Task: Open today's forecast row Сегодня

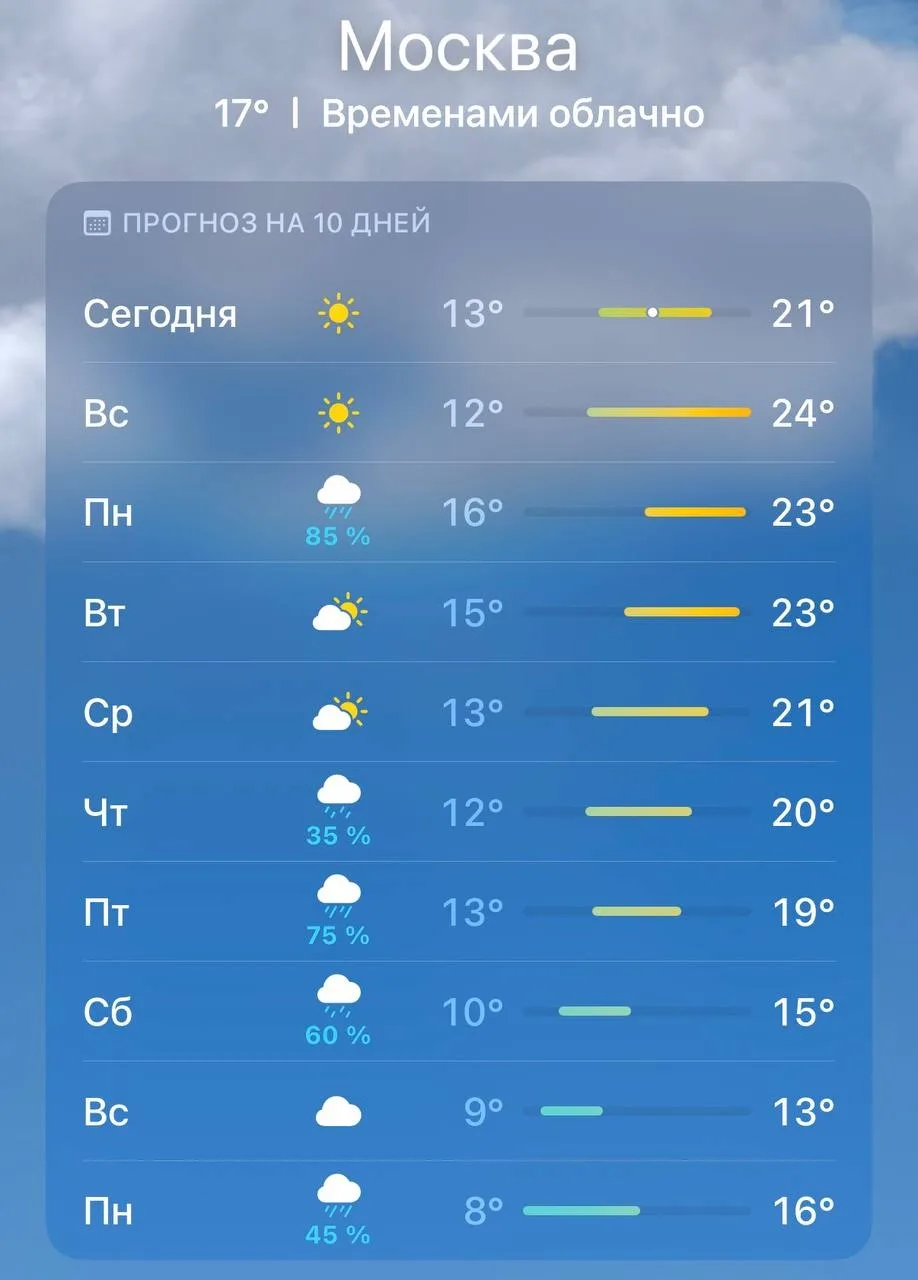Action: [459, 313]
